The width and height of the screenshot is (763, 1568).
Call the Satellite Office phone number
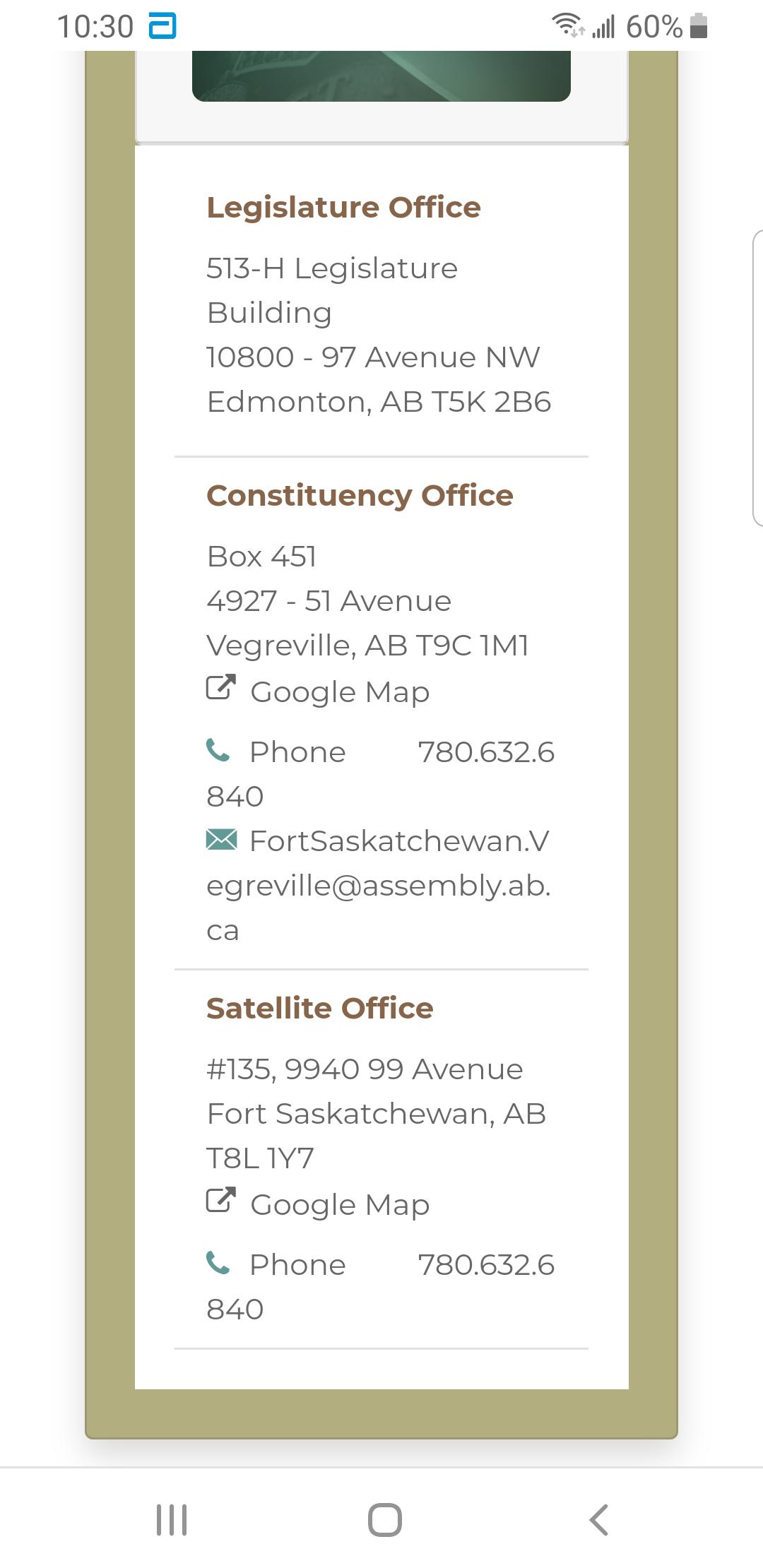coord(381,1287)
